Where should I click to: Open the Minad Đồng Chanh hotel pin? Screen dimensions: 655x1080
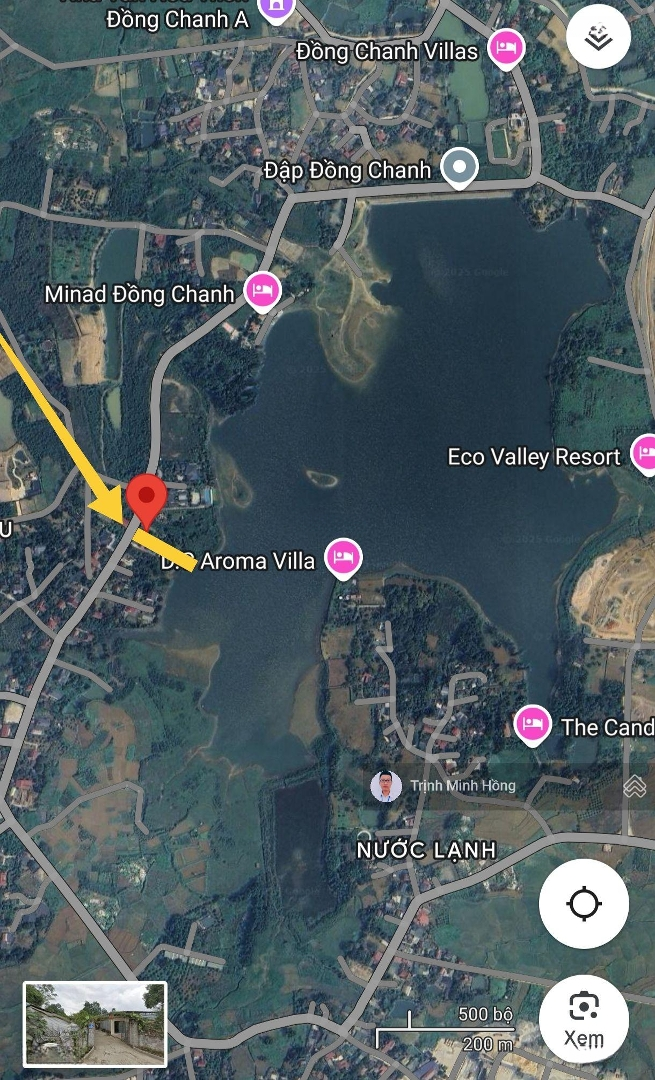point(262,291)
